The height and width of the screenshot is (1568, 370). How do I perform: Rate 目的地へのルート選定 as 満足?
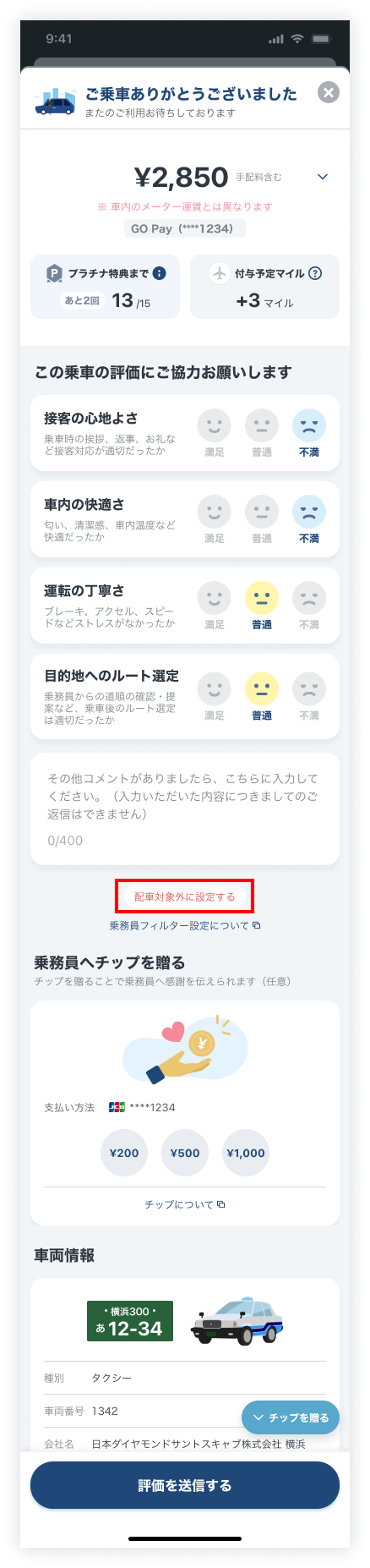pyautogui.click(x=215, y=697)
